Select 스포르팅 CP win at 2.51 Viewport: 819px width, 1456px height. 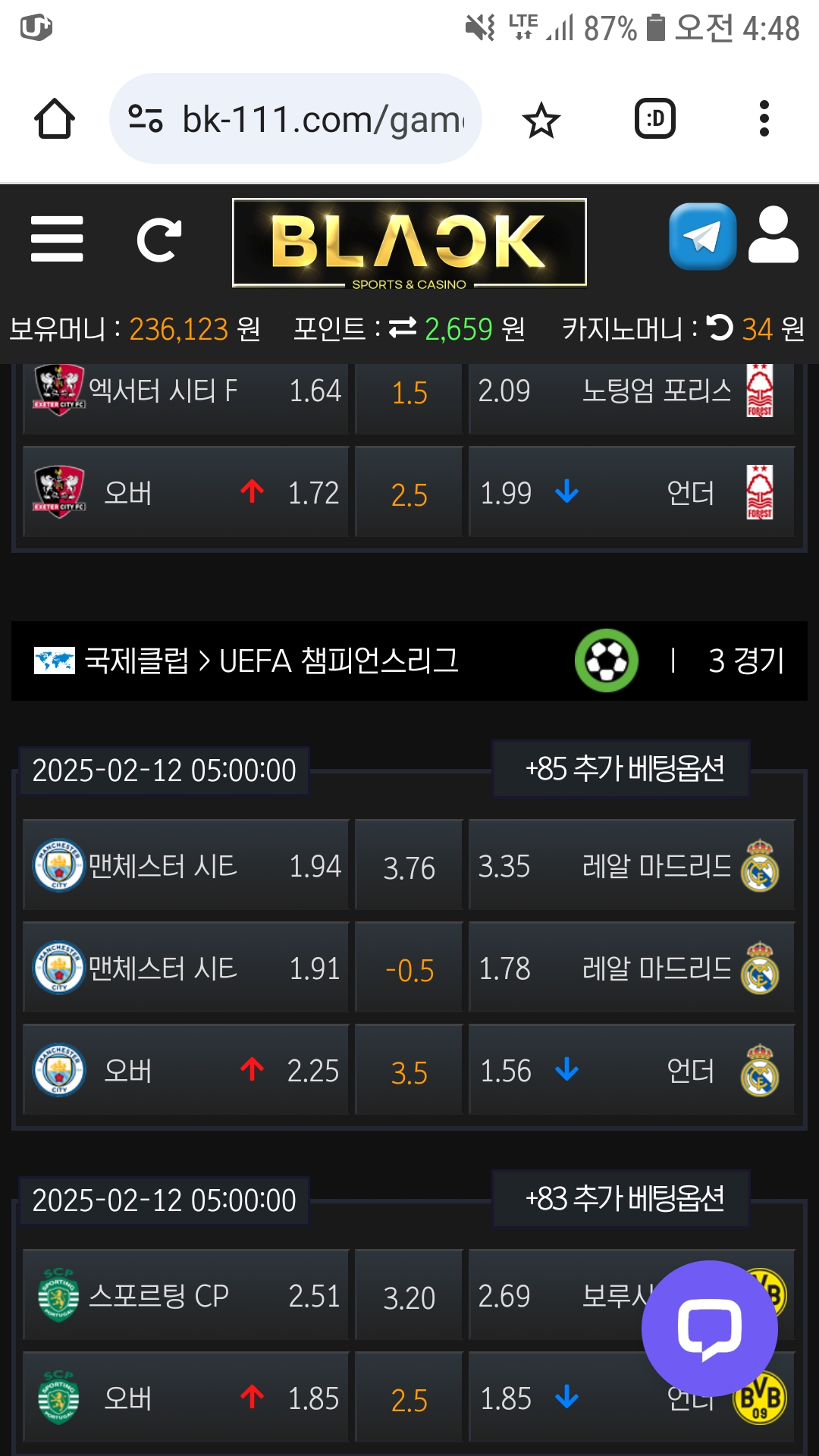click(186, 1295)
